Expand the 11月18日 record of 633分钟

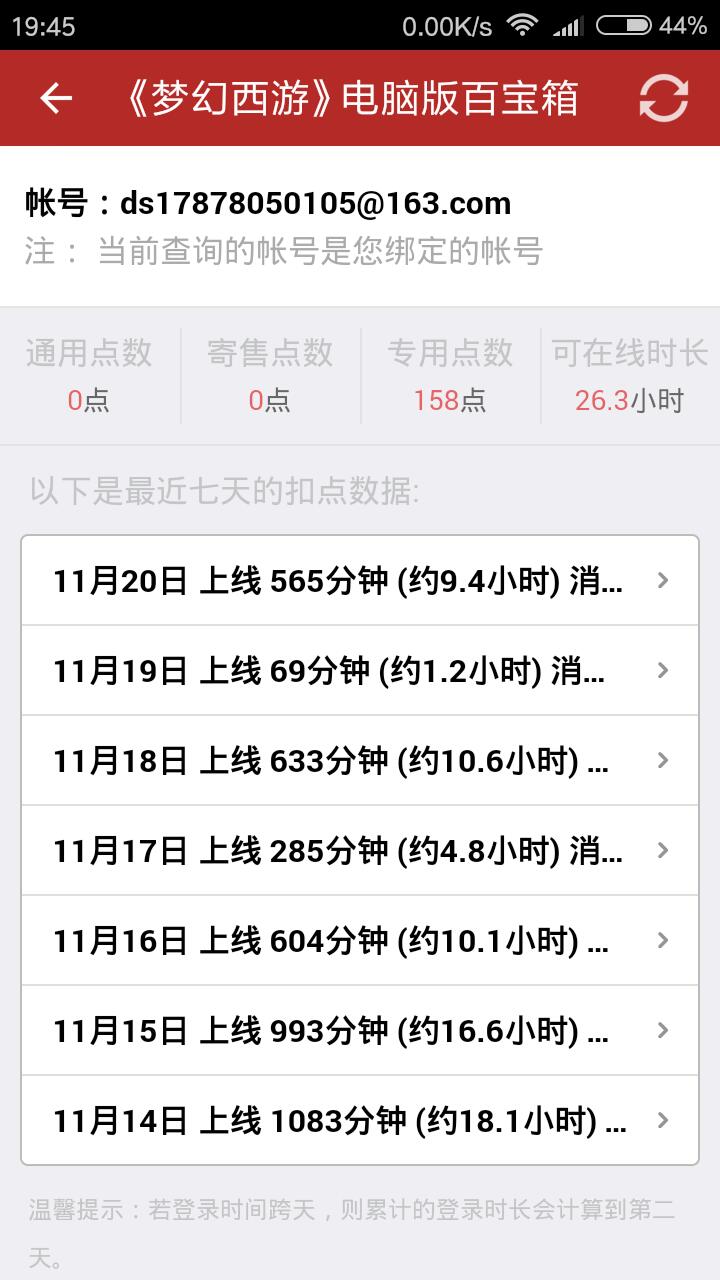[360, 761]
